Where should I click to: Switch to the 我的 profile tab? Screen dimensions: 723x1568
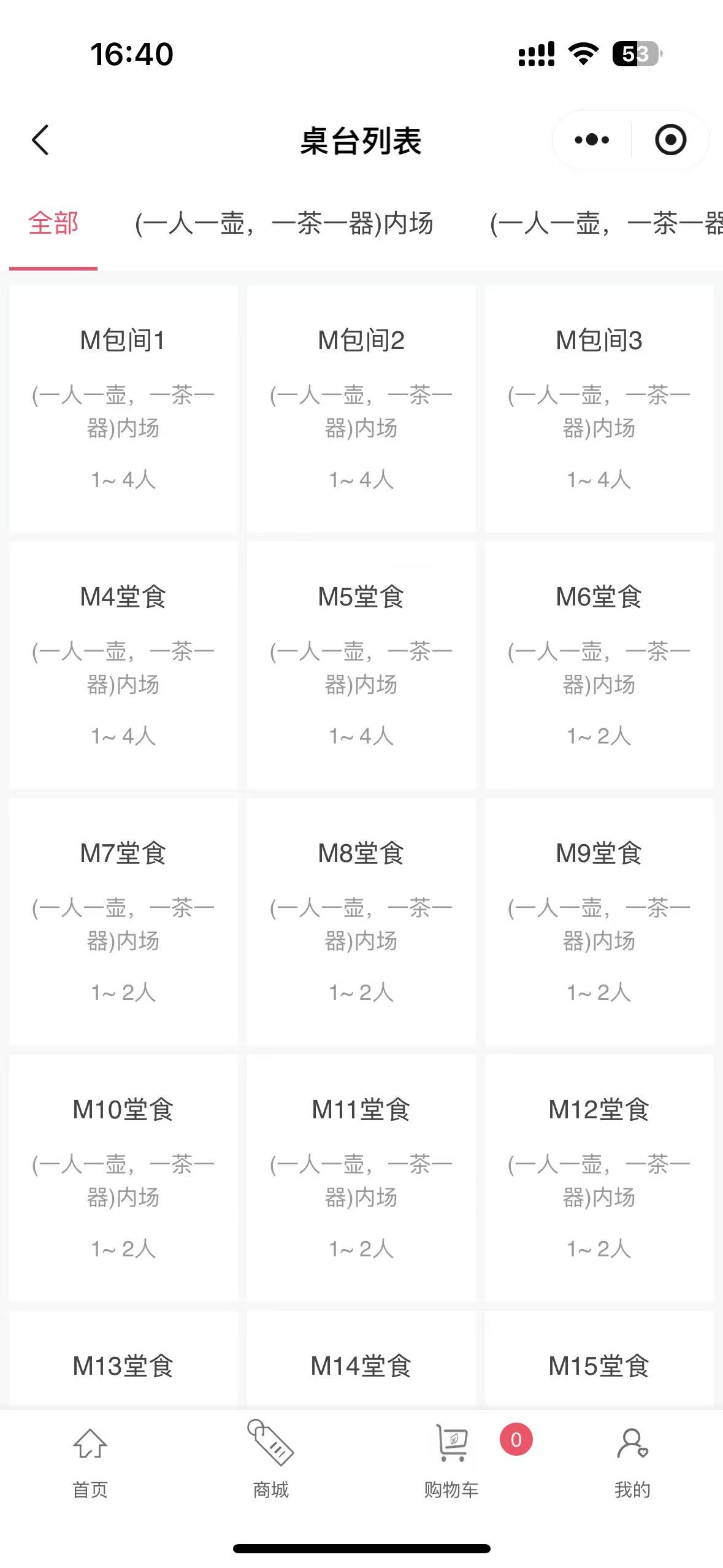[632, 1463]
